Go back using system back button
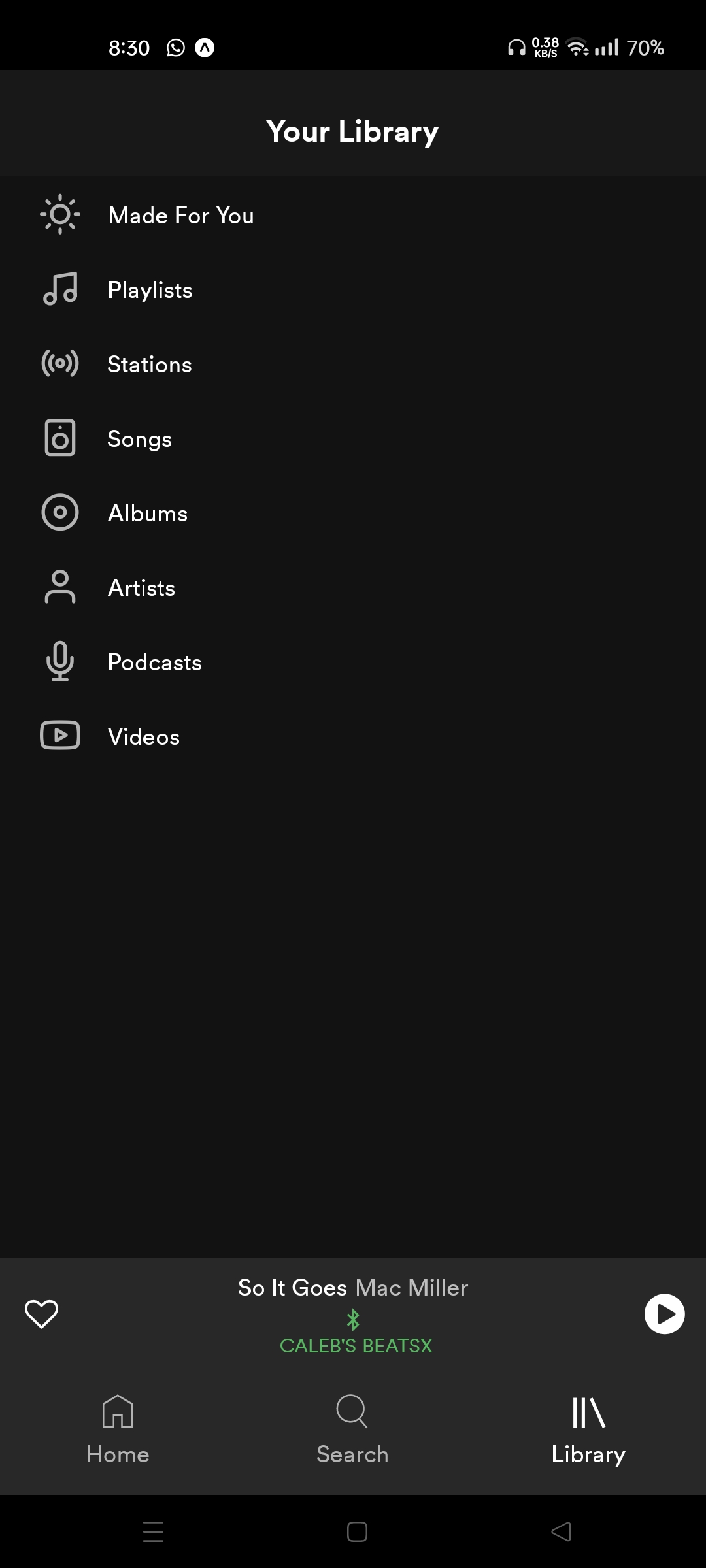The height and width of the screenshot is (1568, 706). pos(561,1531)
